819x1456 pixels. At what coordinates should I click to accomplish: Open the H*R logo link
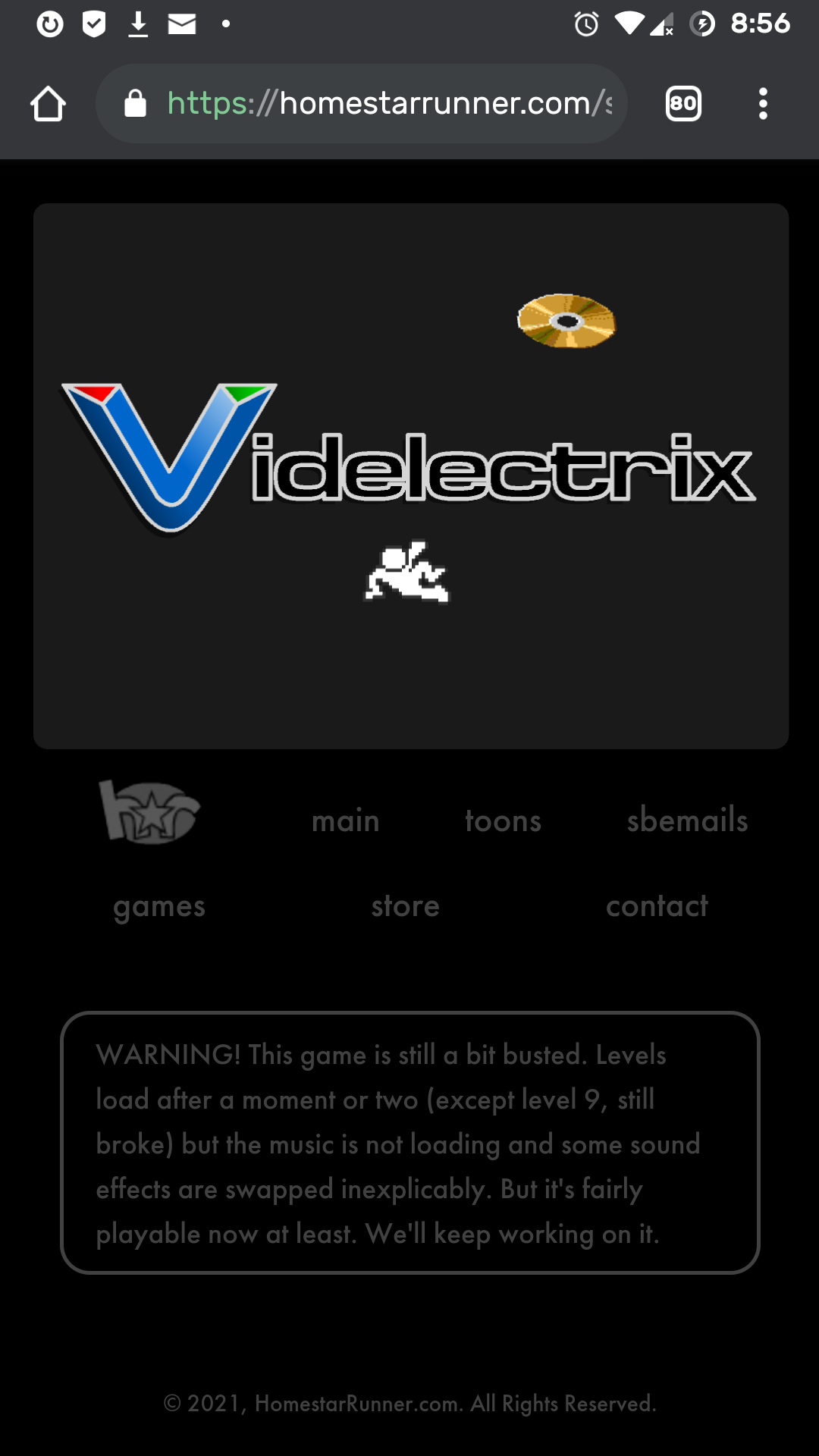[149, 813]
